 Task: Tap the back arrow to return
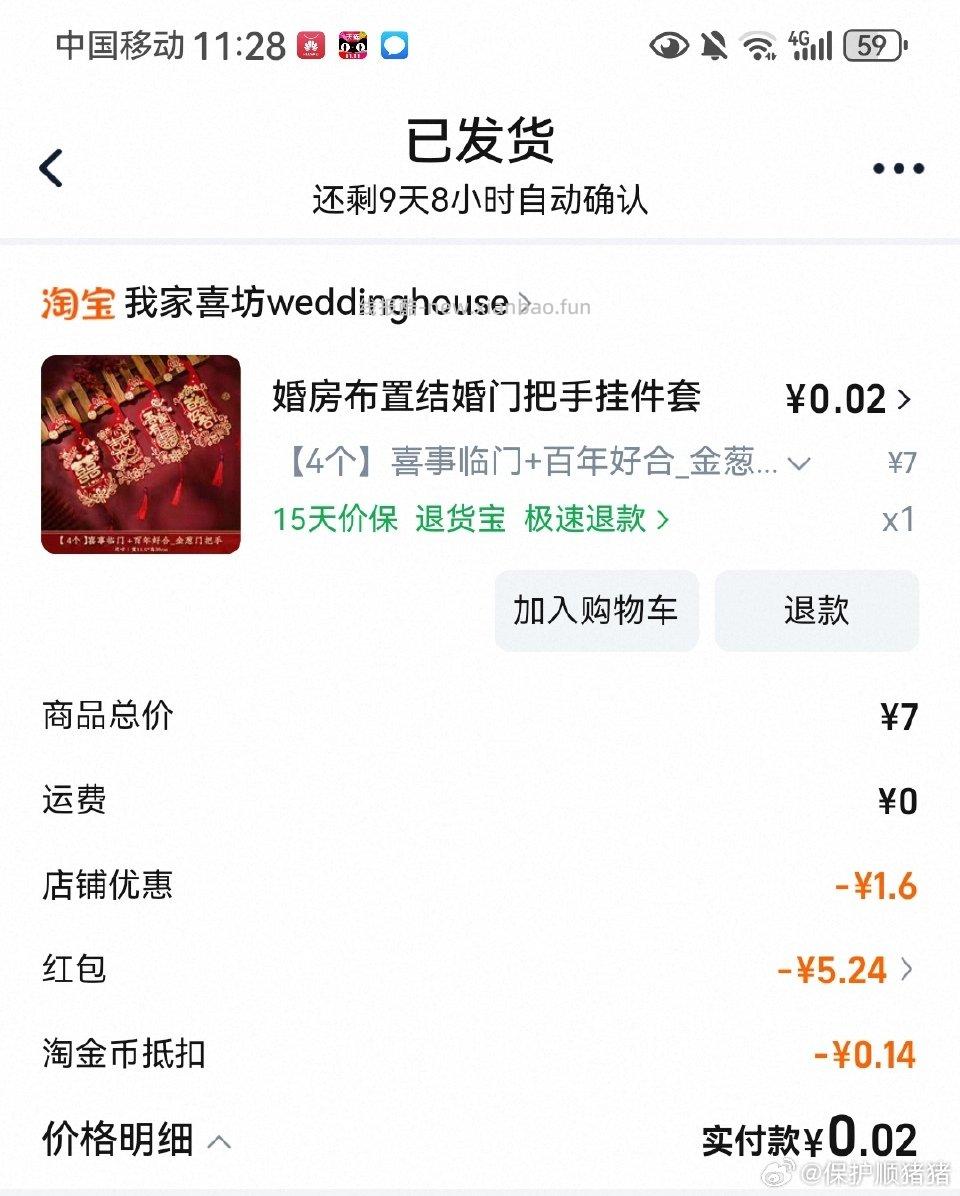coord(52,168)
